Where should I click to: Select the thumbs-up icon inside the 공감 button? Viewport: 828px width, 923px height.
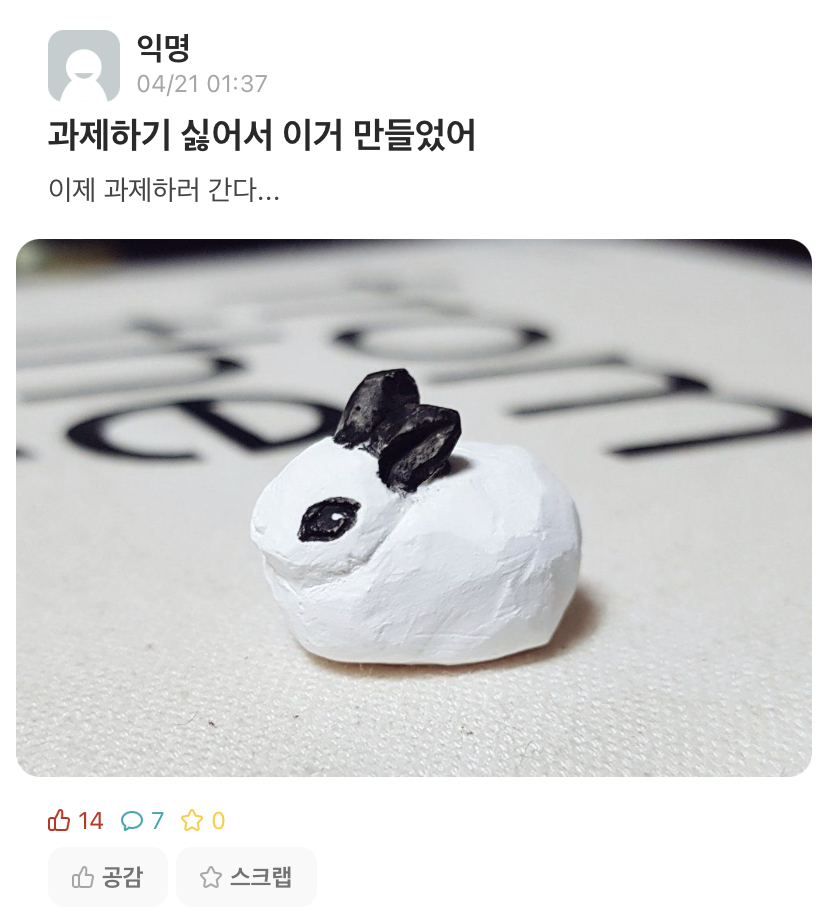pyautogui.click(x=80, y=876)
